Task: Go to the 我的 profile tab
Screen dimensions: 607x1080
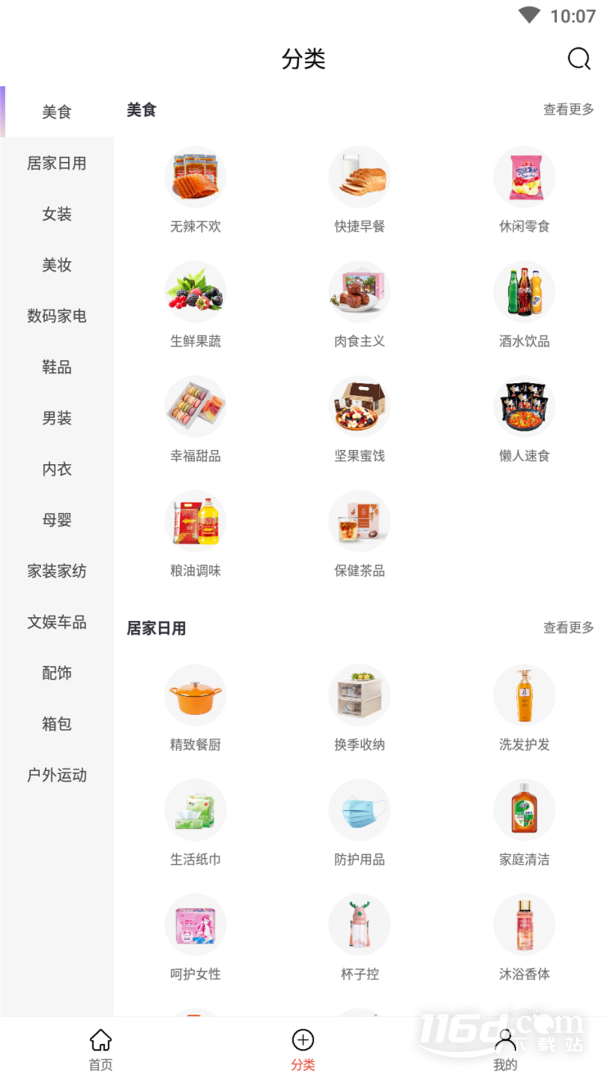Action: (x=505, y=1050)
